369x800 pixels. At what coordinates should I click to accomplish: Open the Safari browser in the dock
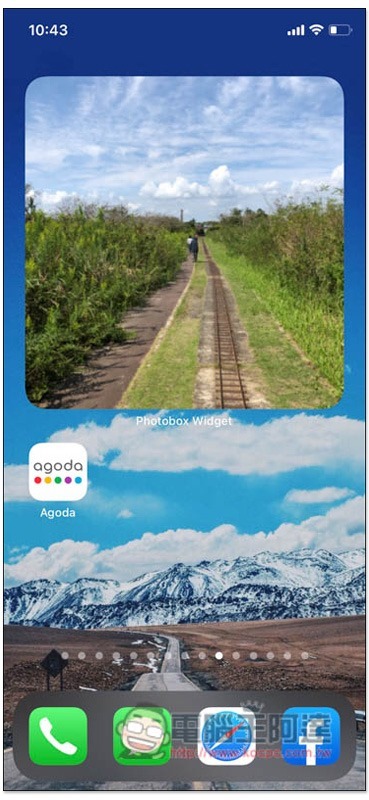click(227, 736)
